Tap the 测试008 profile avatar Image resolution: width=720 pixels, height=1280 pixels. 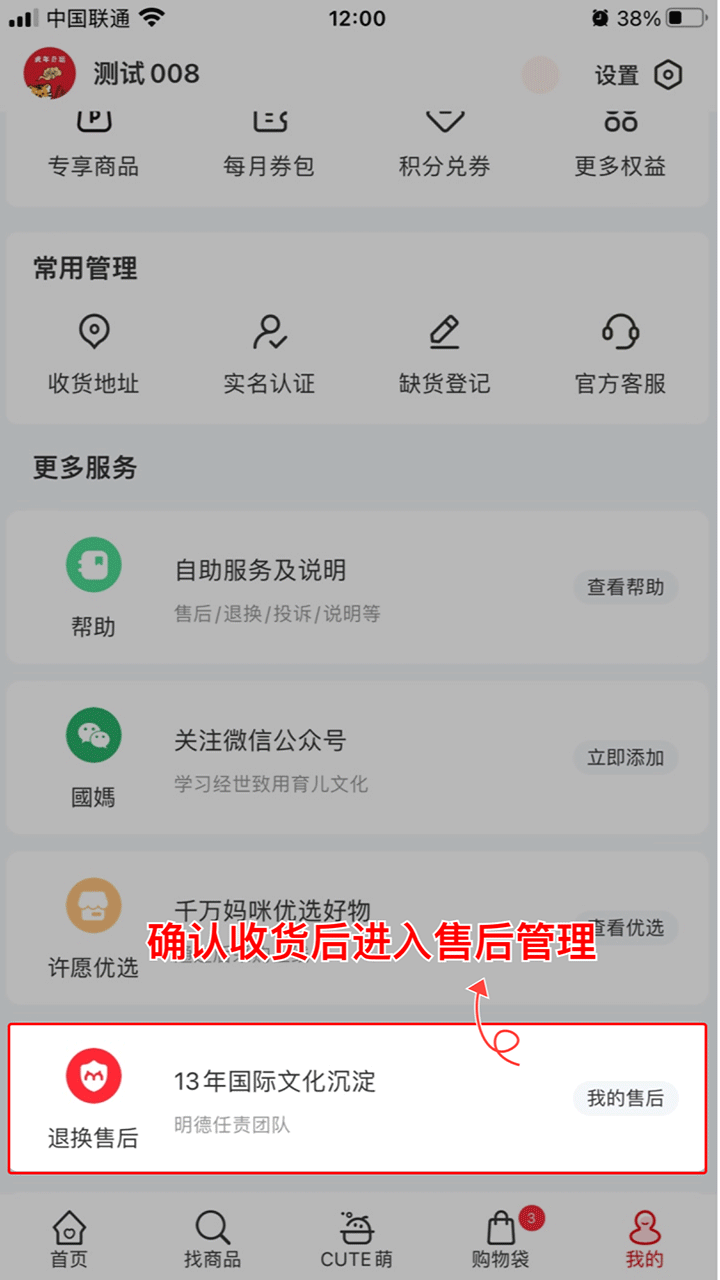click(49, 74)
